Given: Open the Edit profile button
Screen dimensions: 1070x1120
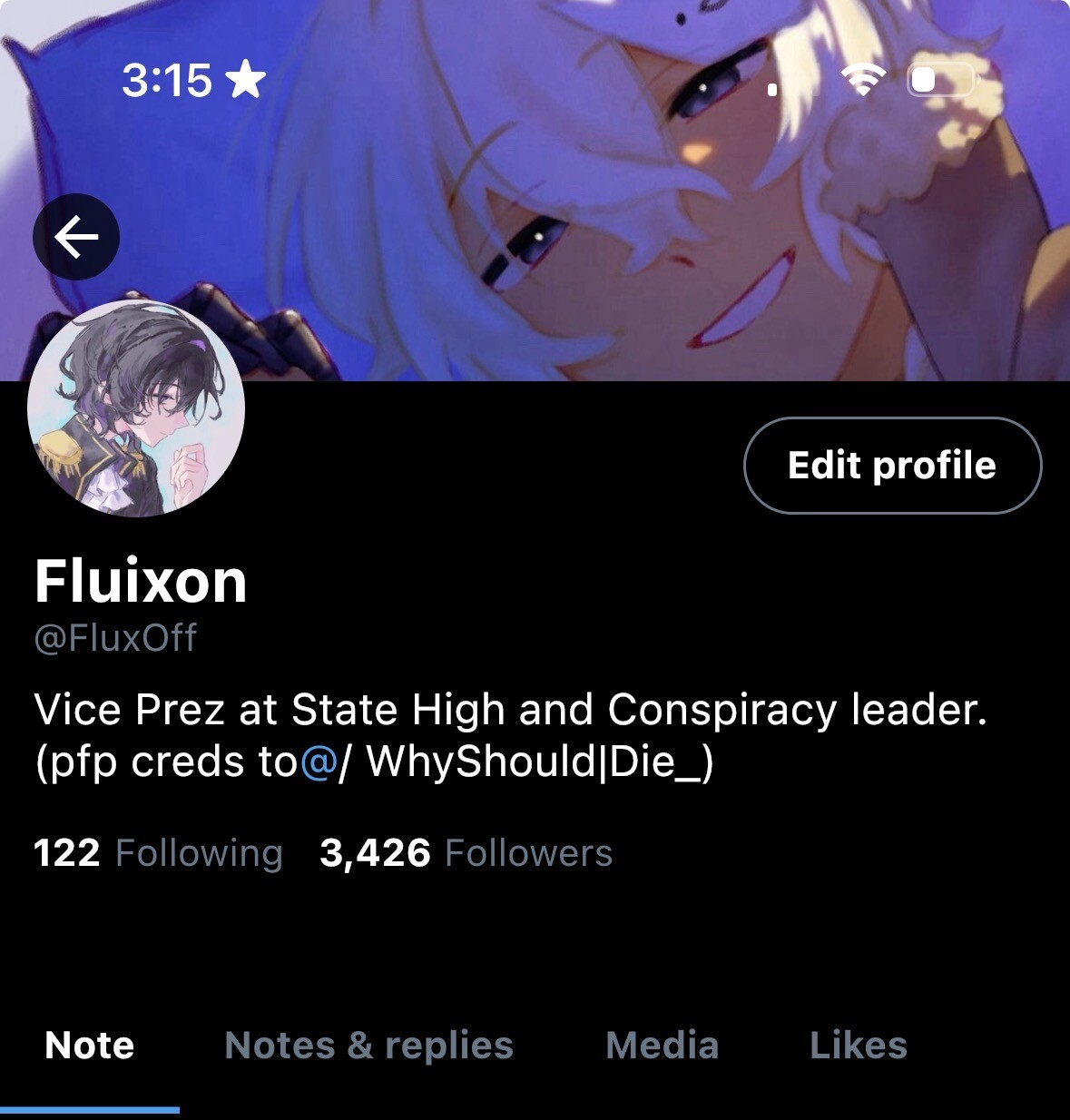Looking at the screenshot, I should coord(892,466).
